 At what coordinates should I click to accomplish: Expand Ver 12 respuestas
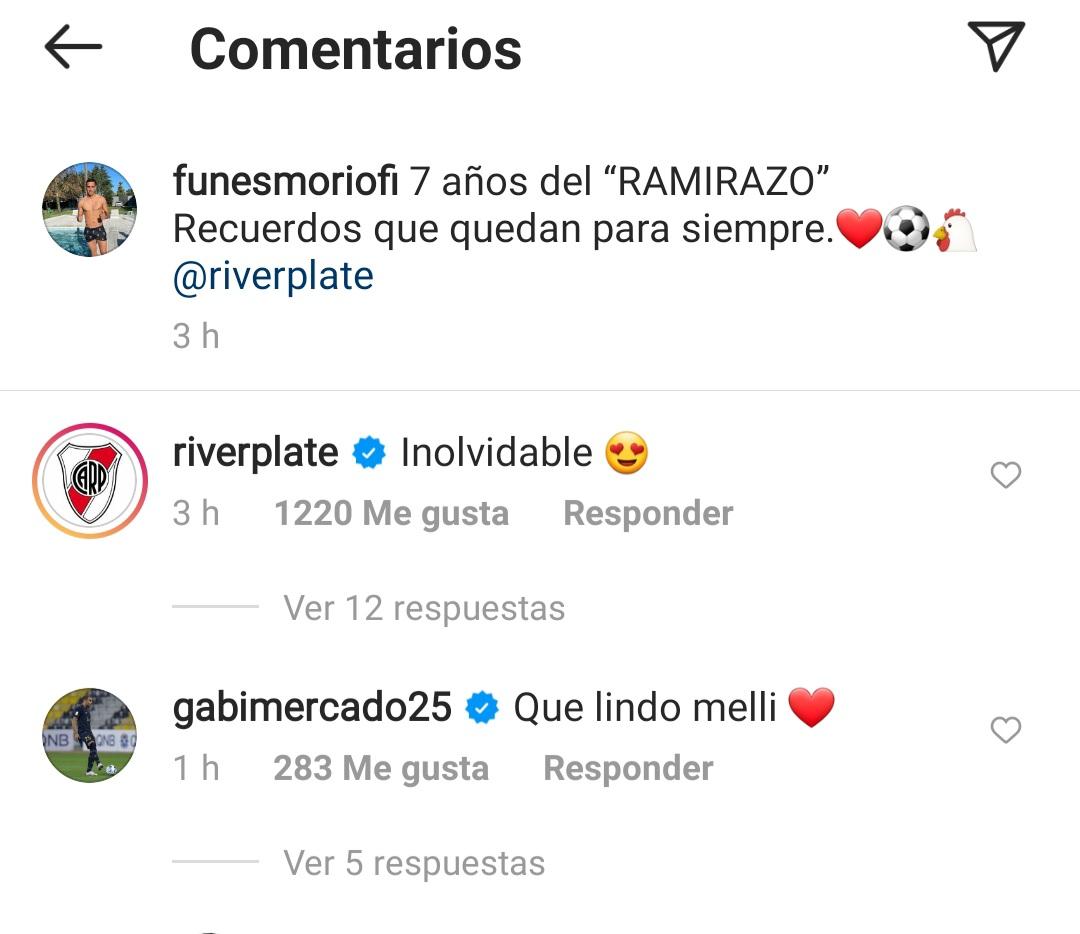coord(424,608)
